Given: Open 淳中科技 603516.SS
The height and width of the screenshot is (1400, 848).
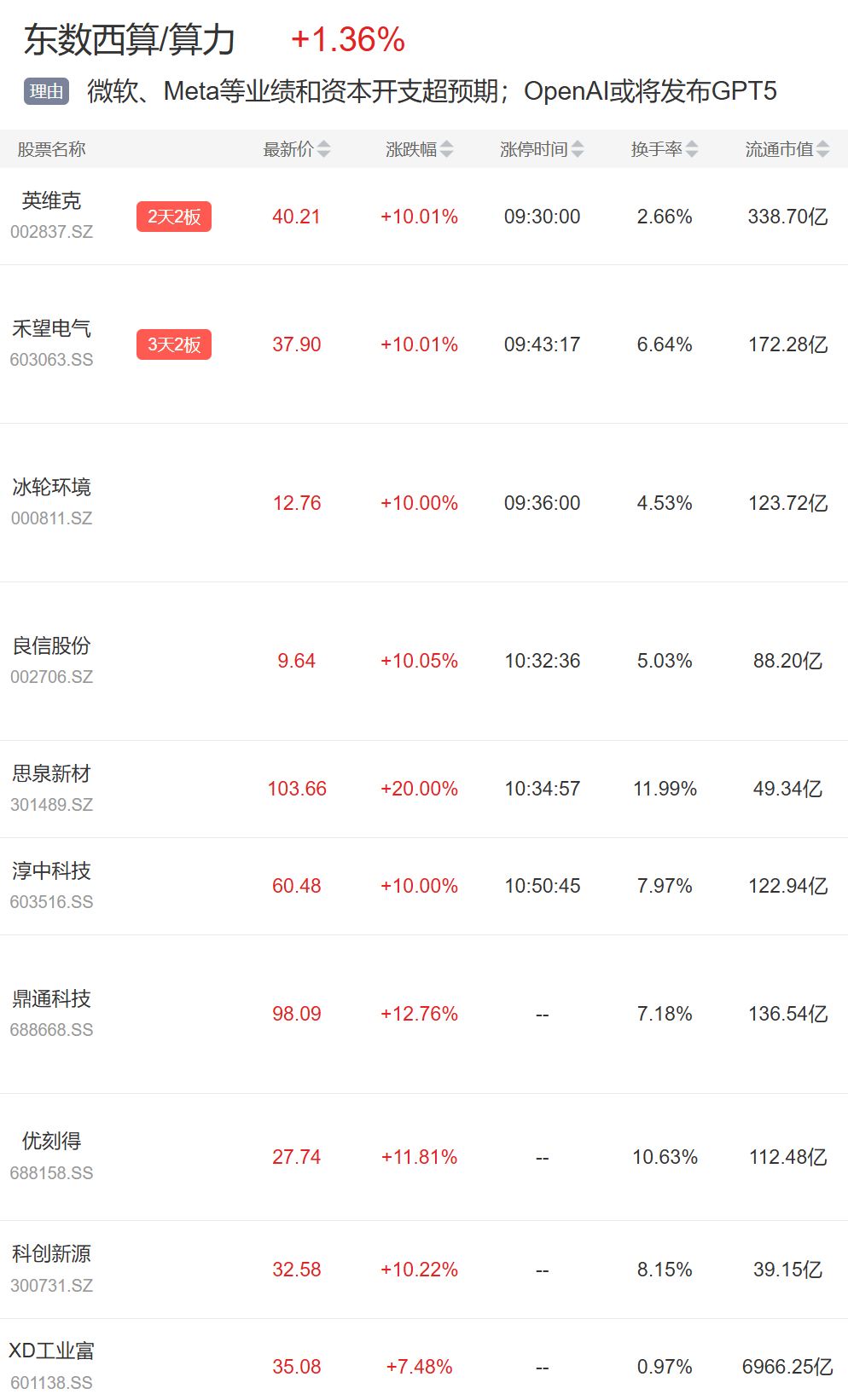Looking at the screenshot, I should [424, 887].
